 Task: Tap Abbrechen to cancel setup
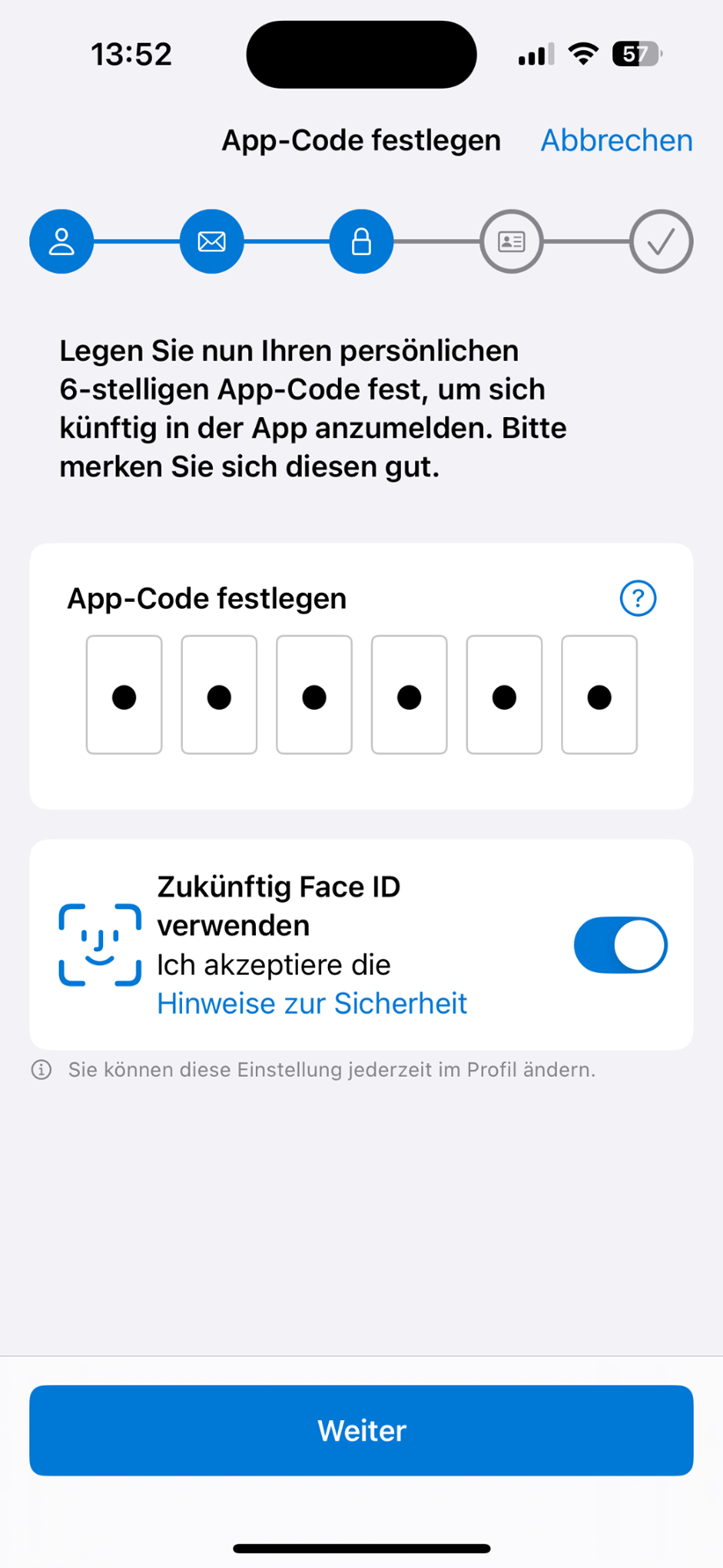pos(616,140)
